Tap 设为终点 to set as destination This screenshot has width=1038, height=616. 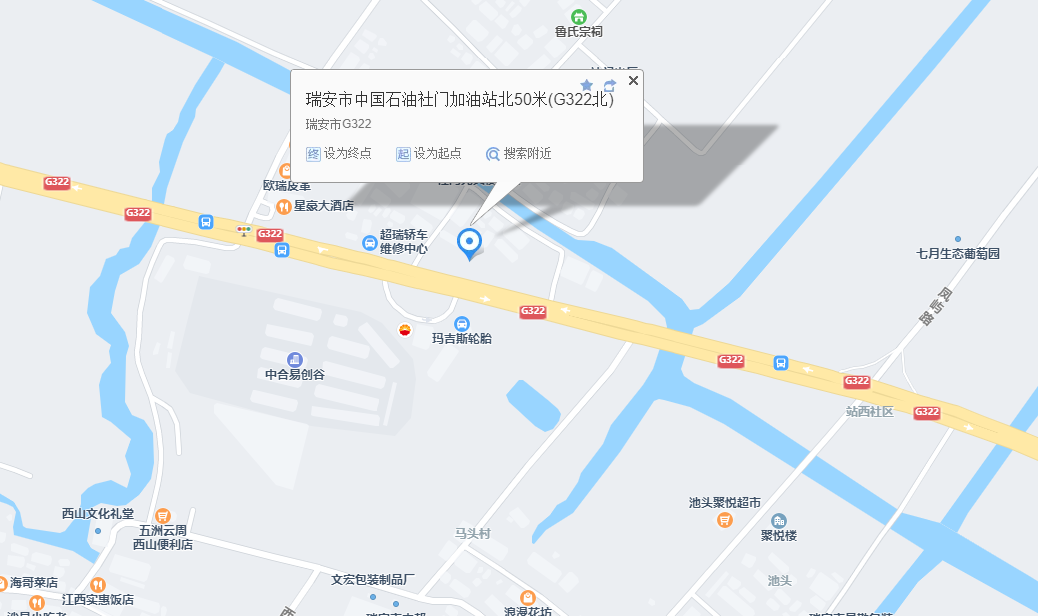coord(339,154)
